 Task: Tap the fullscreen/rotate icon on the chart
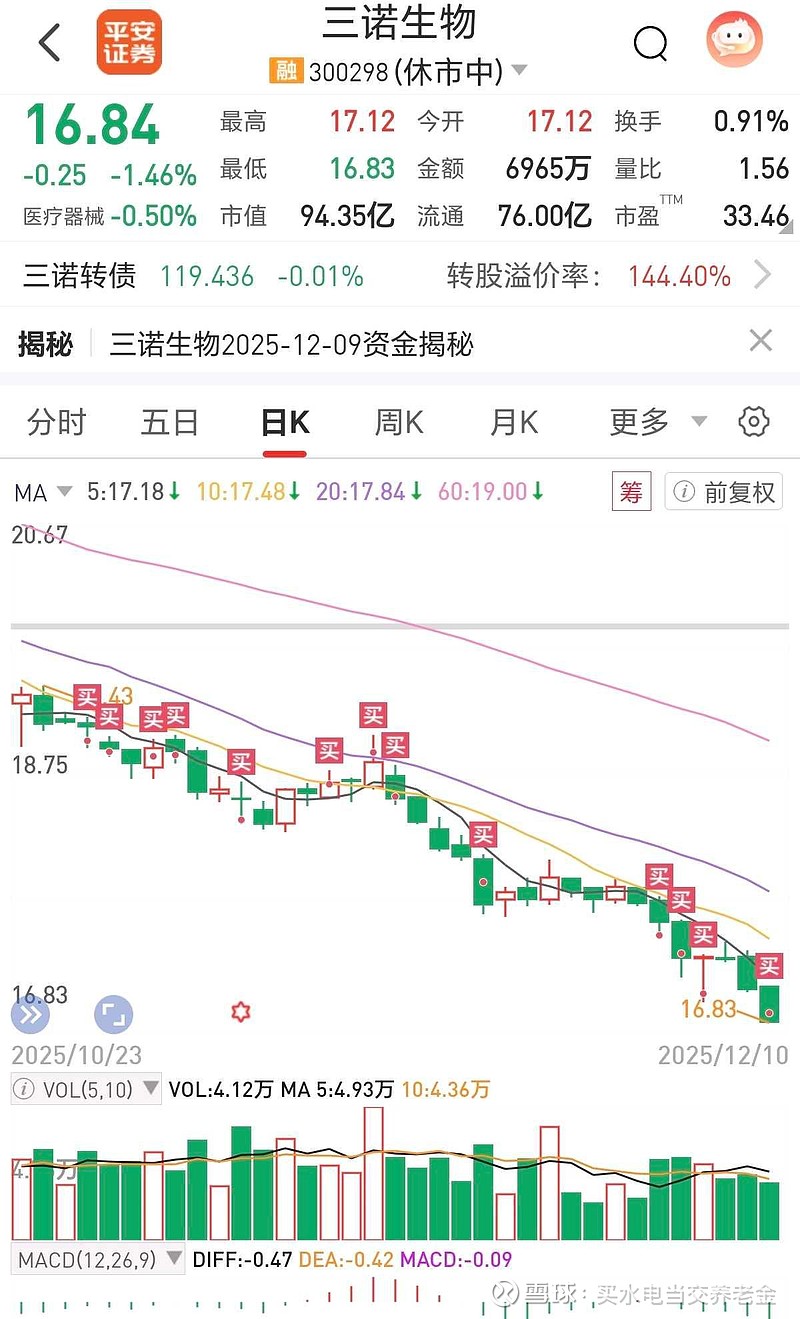[x=113, y=1014]
